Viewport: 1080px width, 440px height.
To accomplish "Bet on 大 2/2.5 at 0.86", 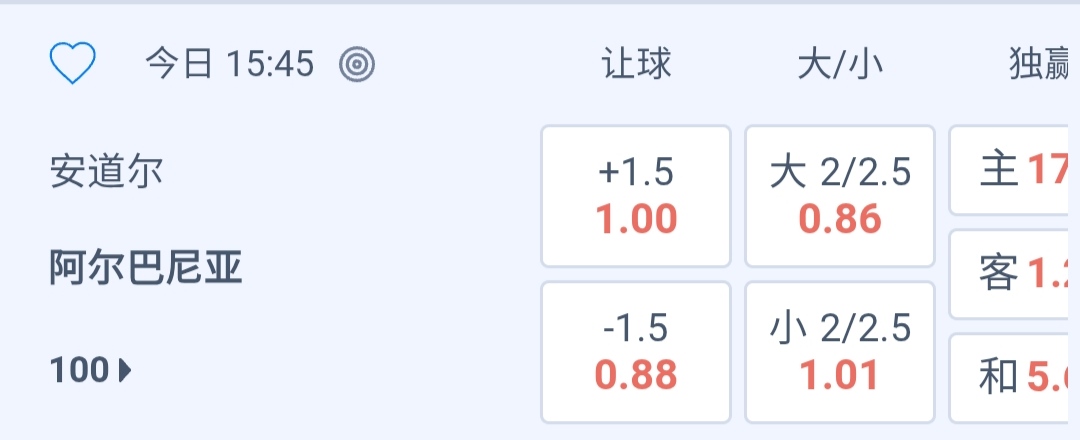I will coord(840,196).
